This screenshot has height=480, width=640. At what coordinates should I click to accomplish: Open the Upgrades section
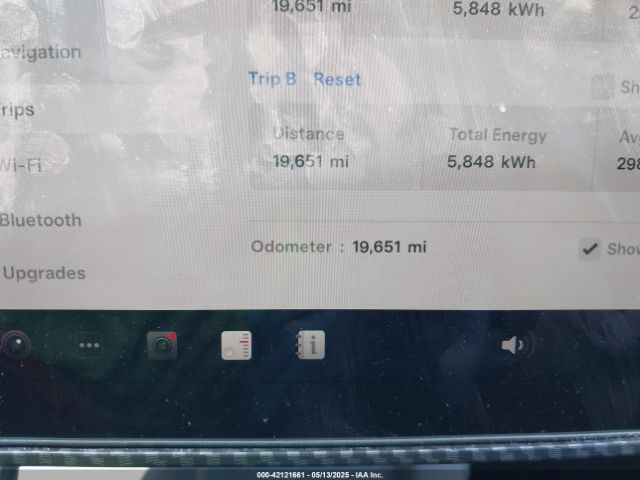click(x=44, y=273)
